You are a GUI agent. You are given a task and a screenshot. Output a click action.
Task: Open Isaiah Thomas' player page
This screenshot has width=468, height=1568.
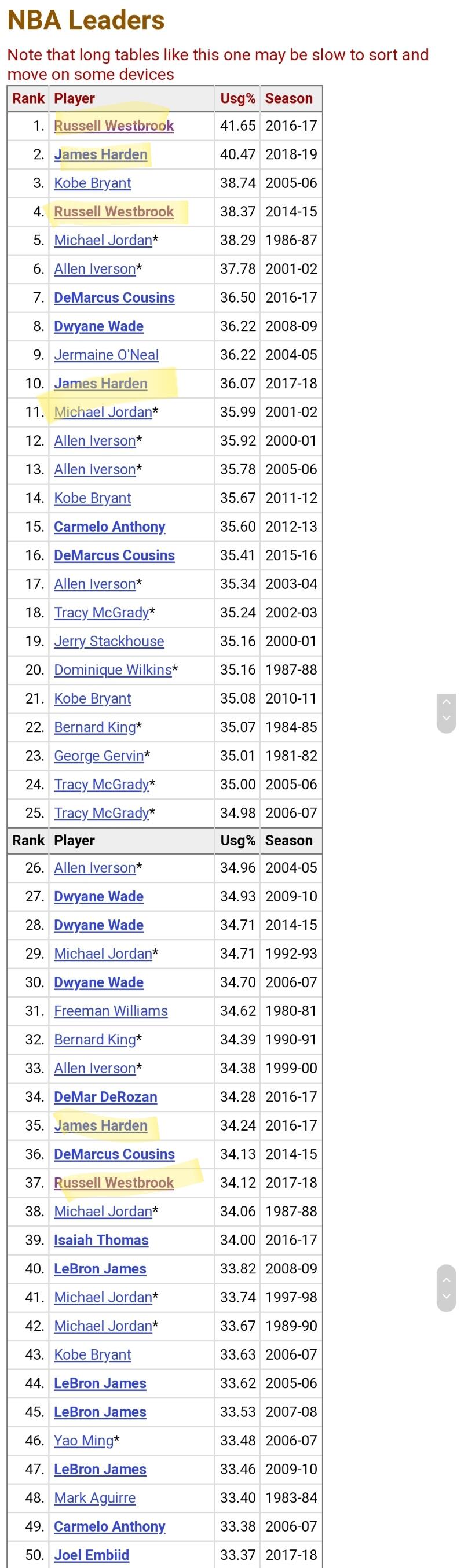tap(101, 1239)
